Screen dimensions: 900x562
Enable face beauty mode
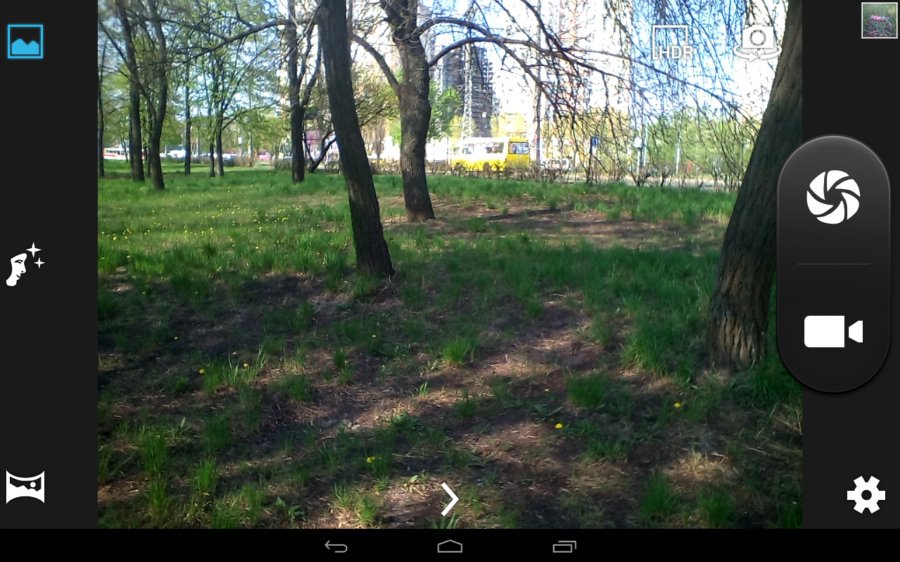coord(24,265)
